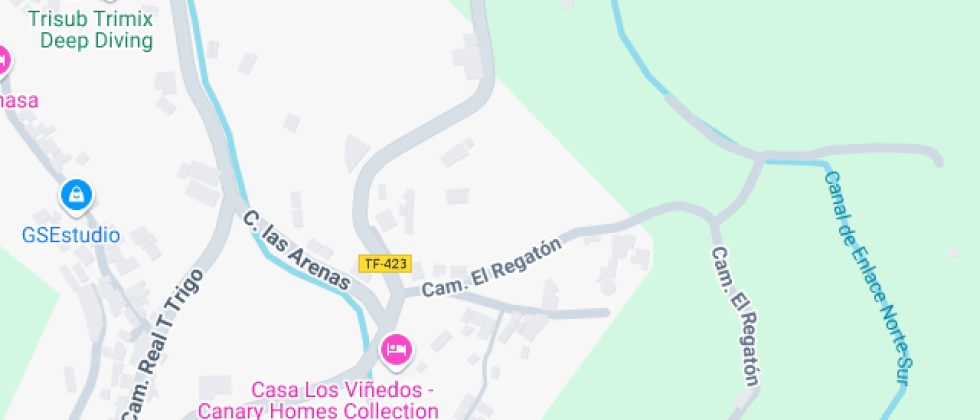
Task: Select the Casa Los Viñedos hotel pin
Action: click(396, 351)
